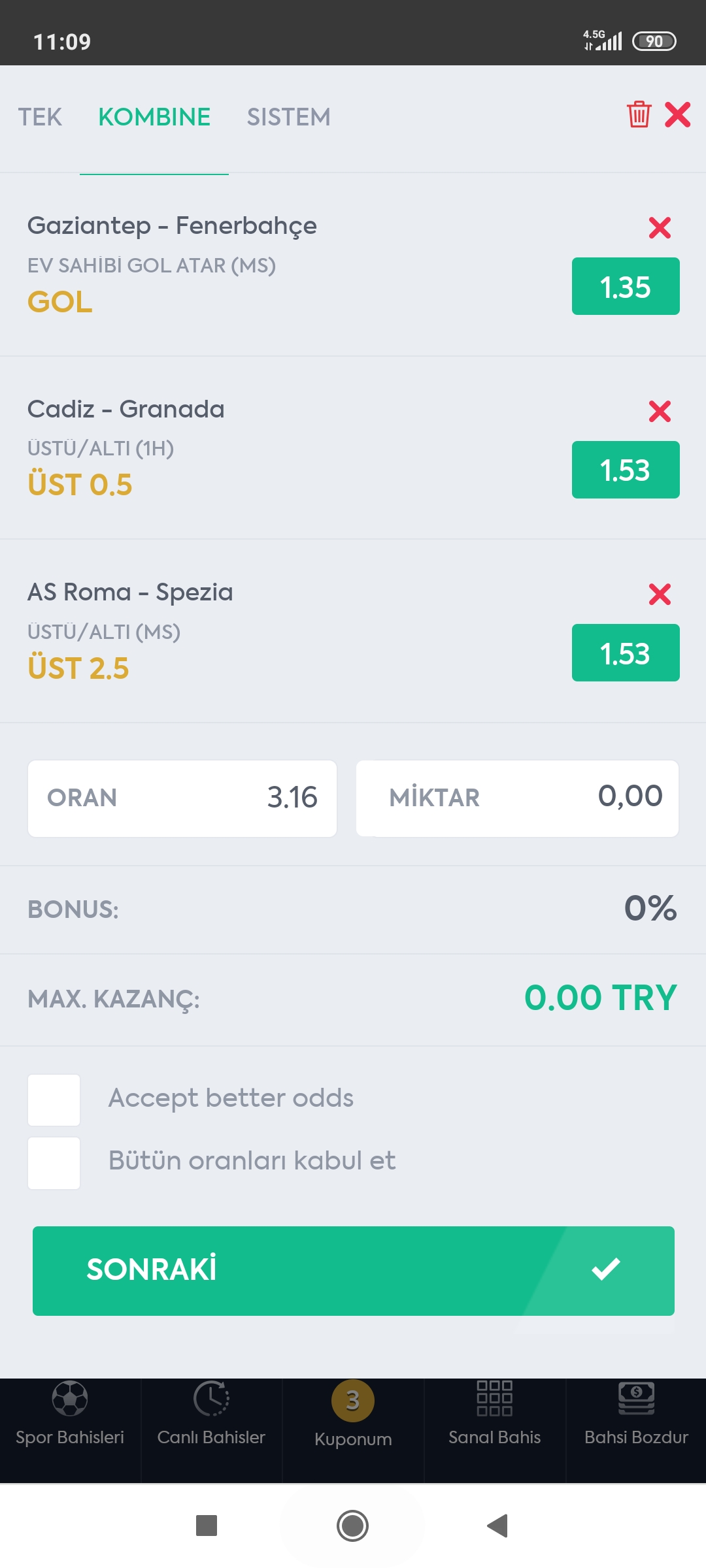The image size is (706, 1568).
Task: Switch to the TEK tab
Action: [40, 118]
